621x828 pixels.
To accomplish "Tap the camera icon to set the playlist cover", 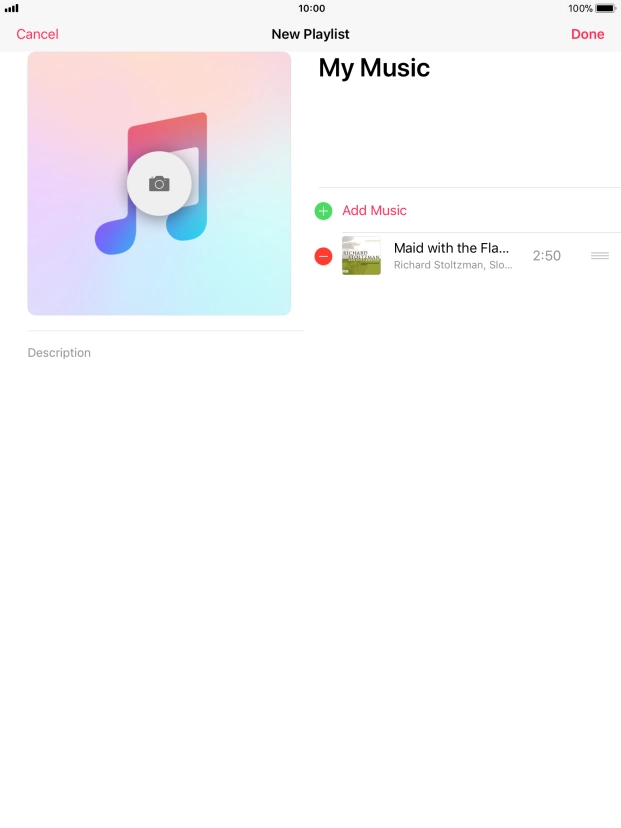I will click(x=159, y=184).
